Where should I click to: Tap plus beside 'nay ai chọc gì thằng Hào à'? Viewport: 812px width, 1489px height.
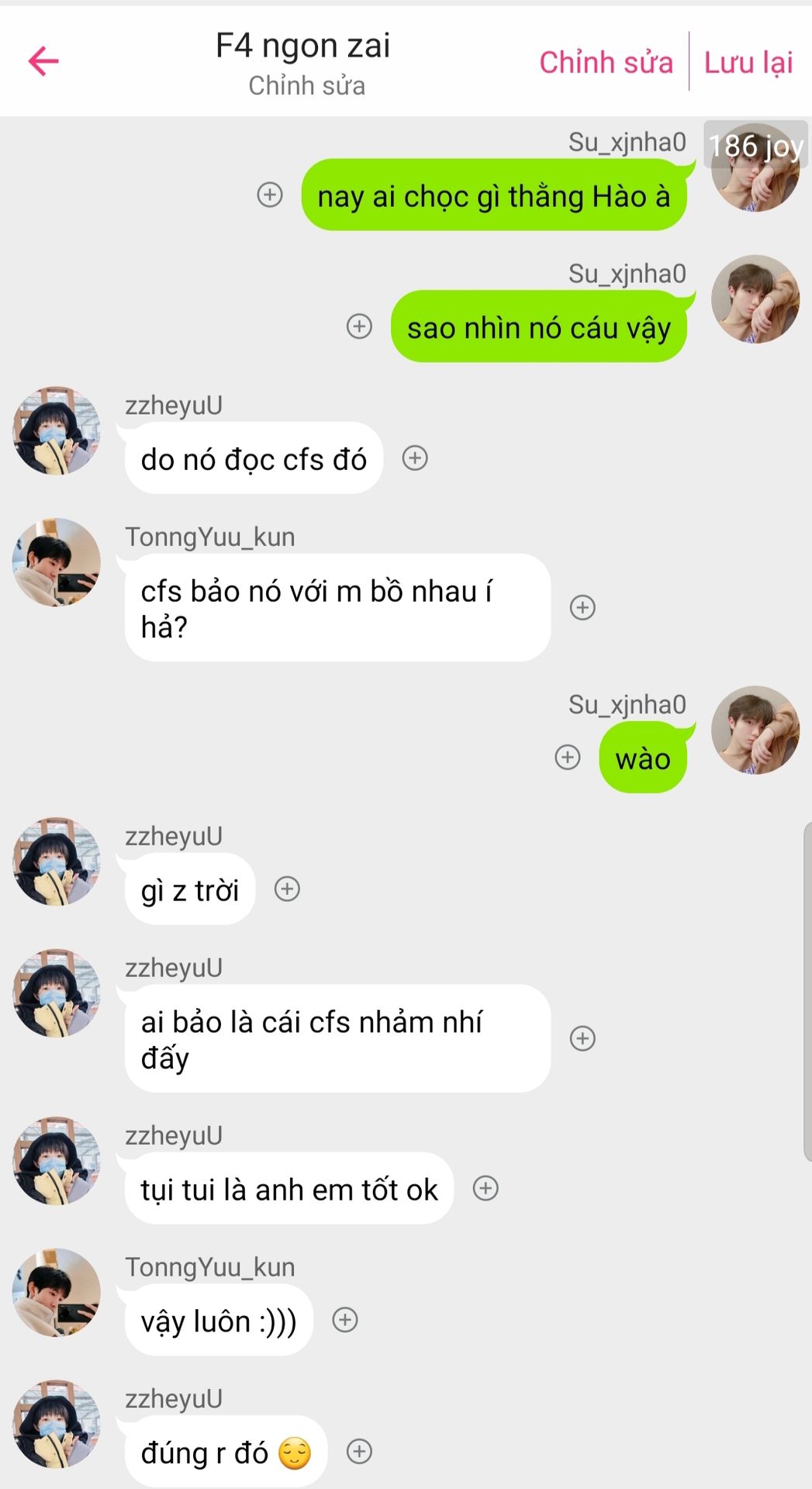(x=270, y=195)
